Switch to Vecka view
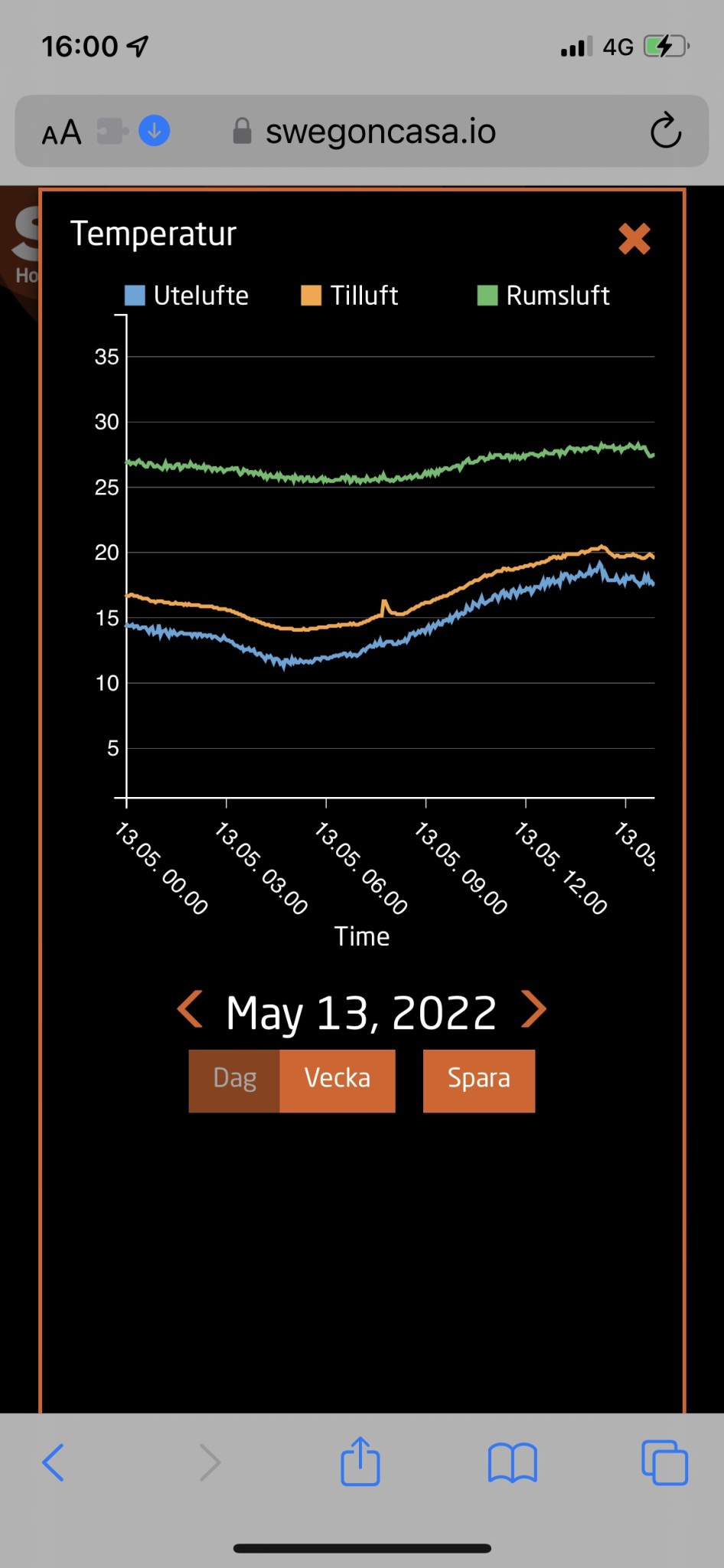 click(x=338, y=1080)
